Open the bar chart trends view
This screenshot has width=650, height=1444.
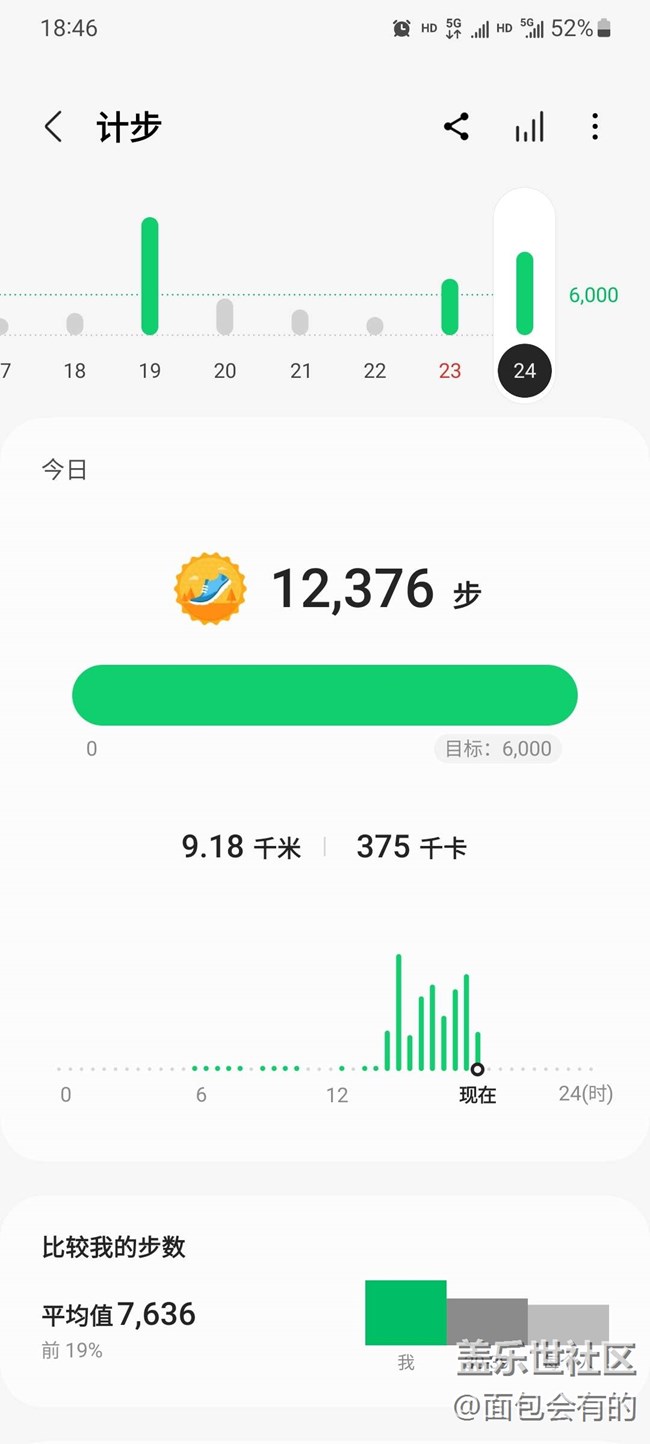point(529,127)
